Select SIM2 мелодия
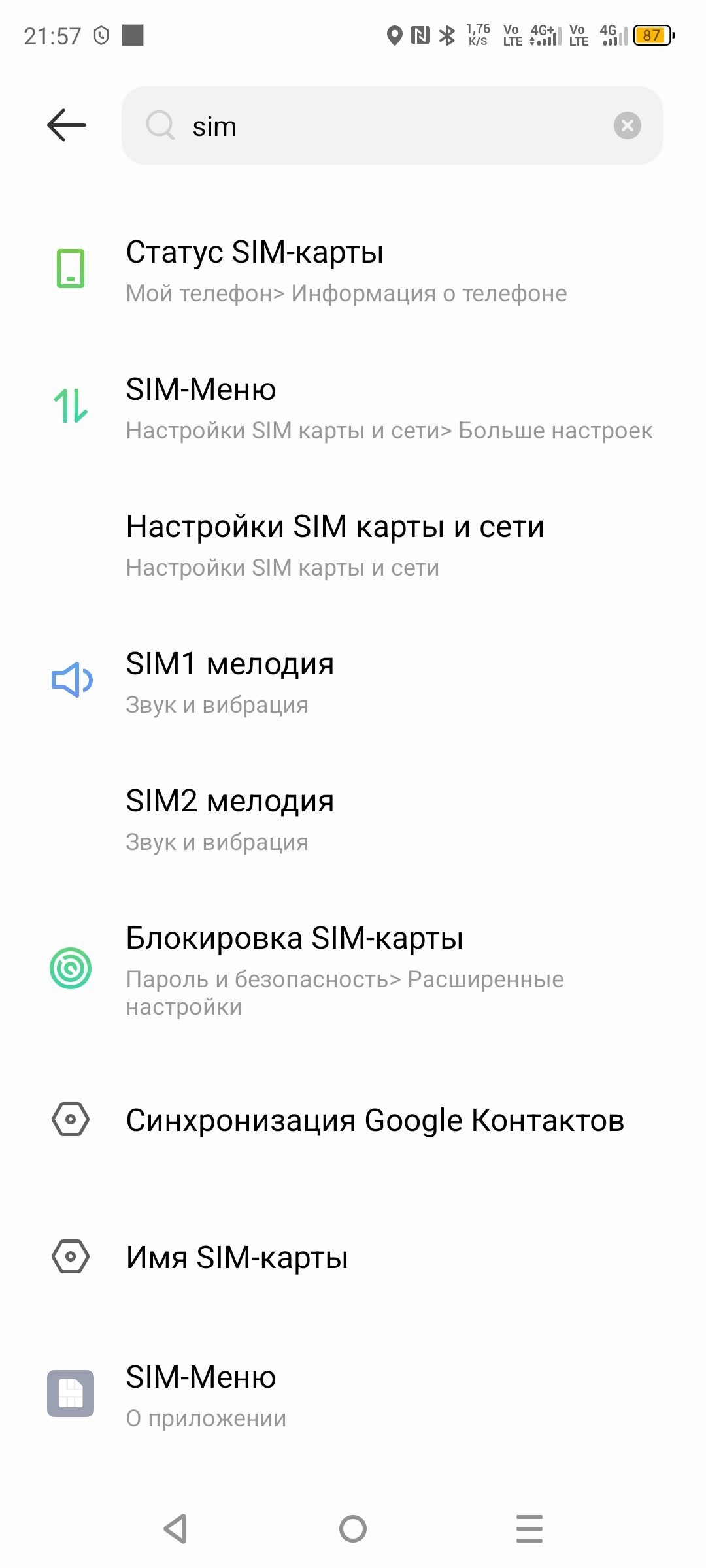 [353, 820]
